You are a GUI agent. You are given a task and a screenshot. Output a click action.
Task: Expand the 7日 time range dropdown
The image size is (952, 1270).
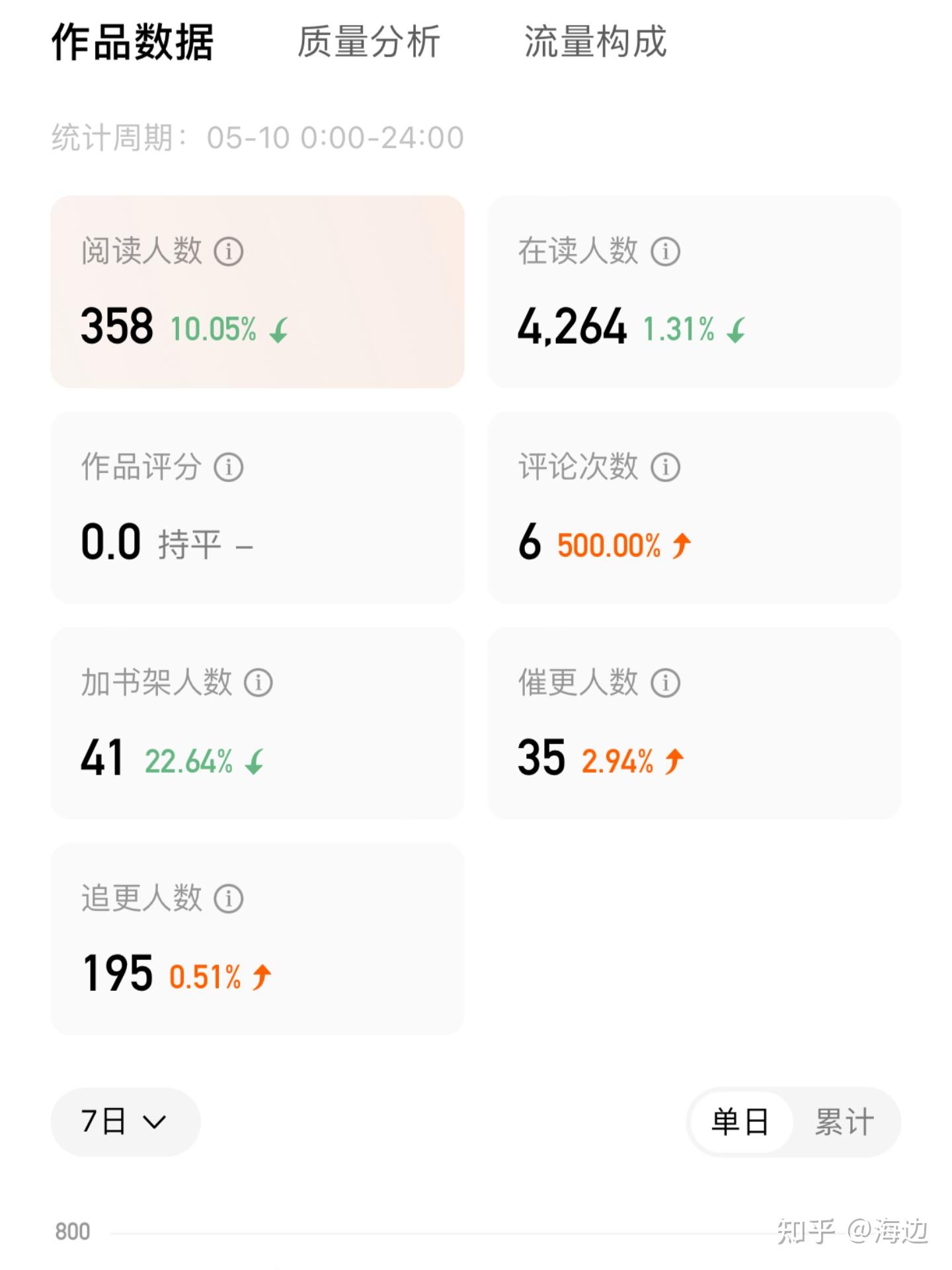coord(125,1122)
